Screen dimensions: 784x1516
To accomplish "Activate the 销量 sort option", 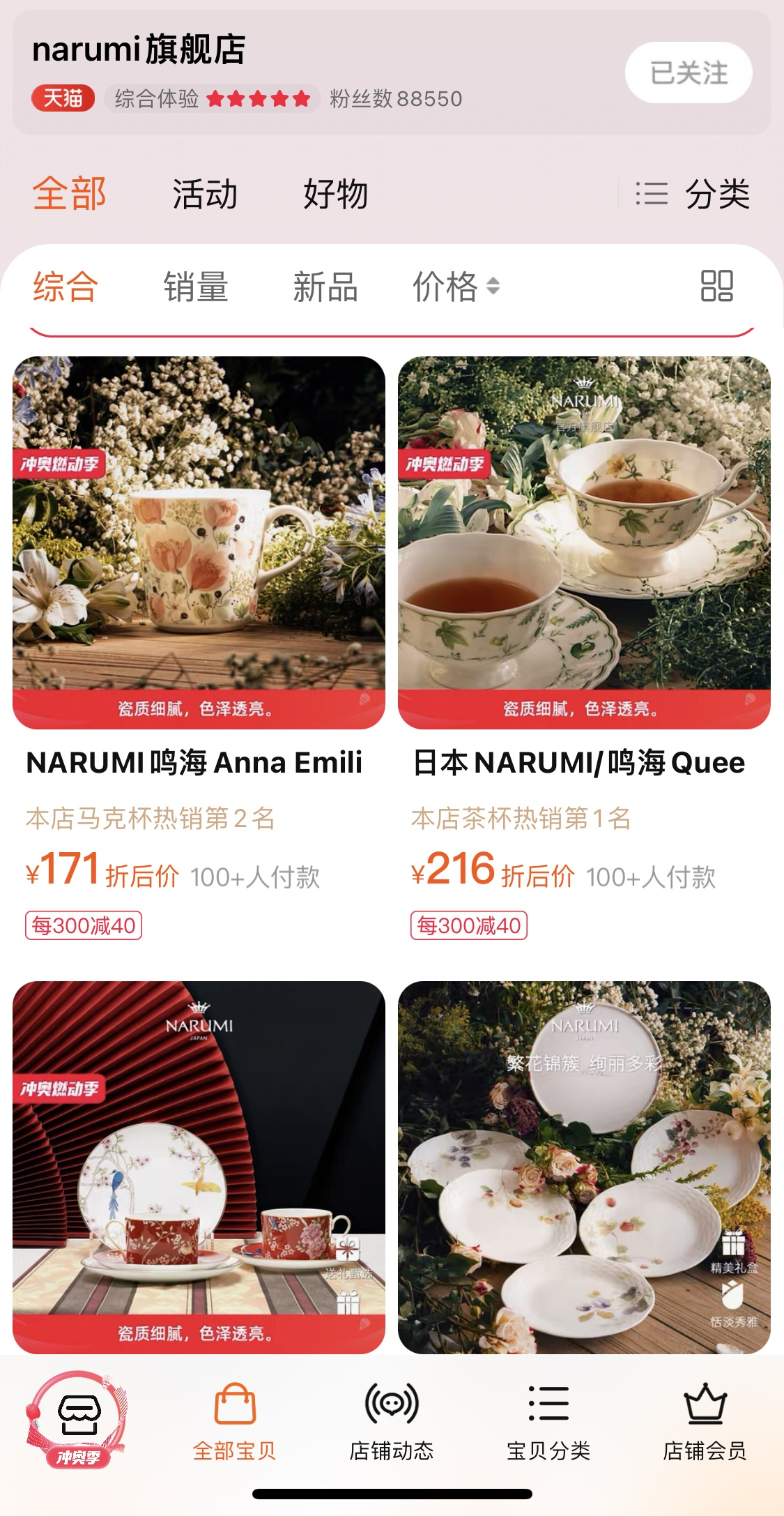I will coord(195,288).
